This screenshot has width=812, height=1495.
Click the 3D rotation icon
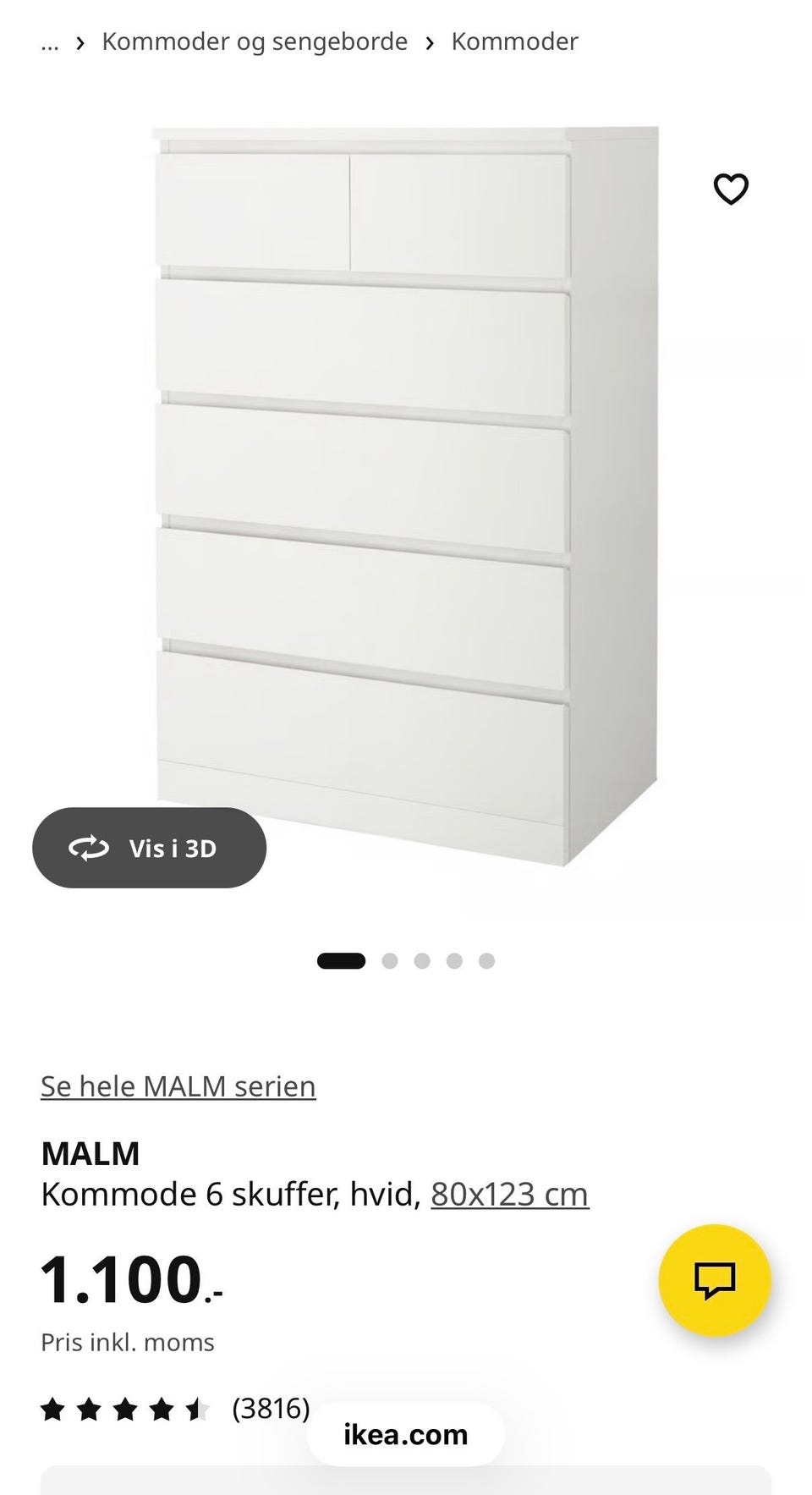coord(91,848)
